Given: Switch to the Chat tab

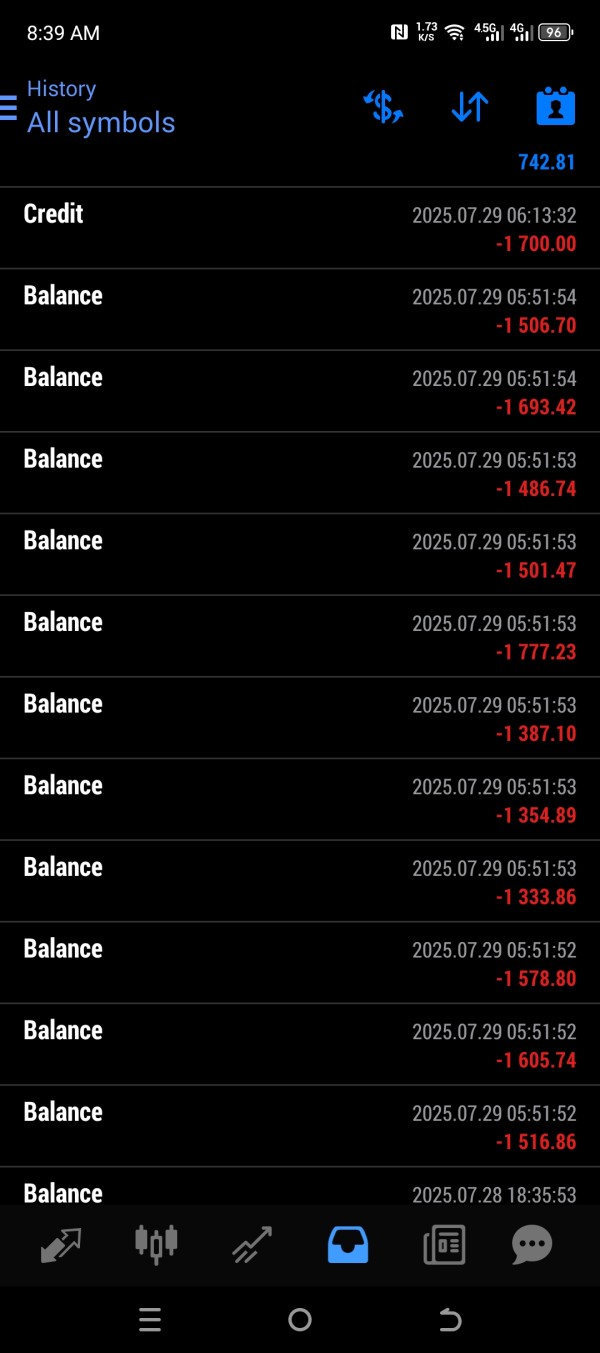Looking at the screenshot, I should 532,1245.
